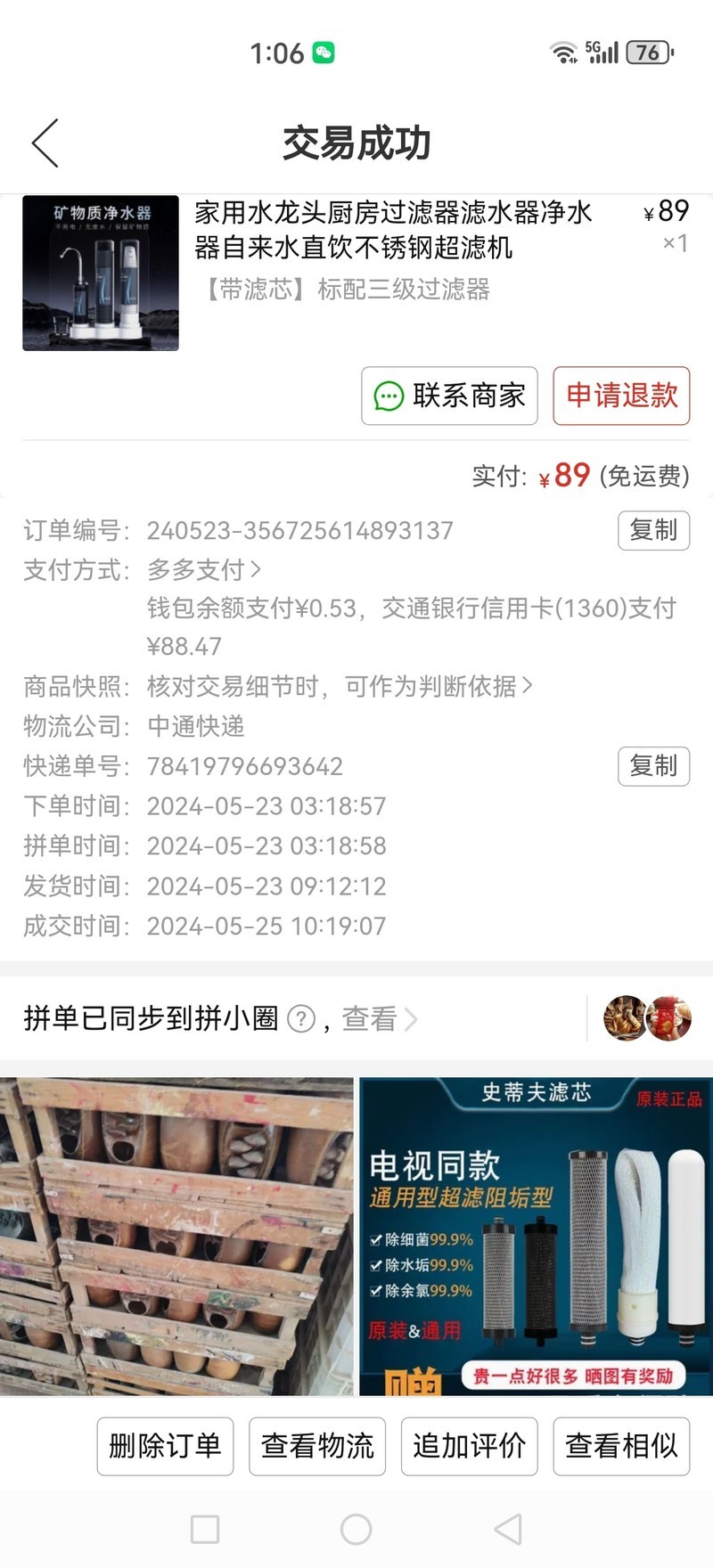Open the wooden crate product card
The width and height of the screenshot is (713, 1568).
tap(176, 1237)
